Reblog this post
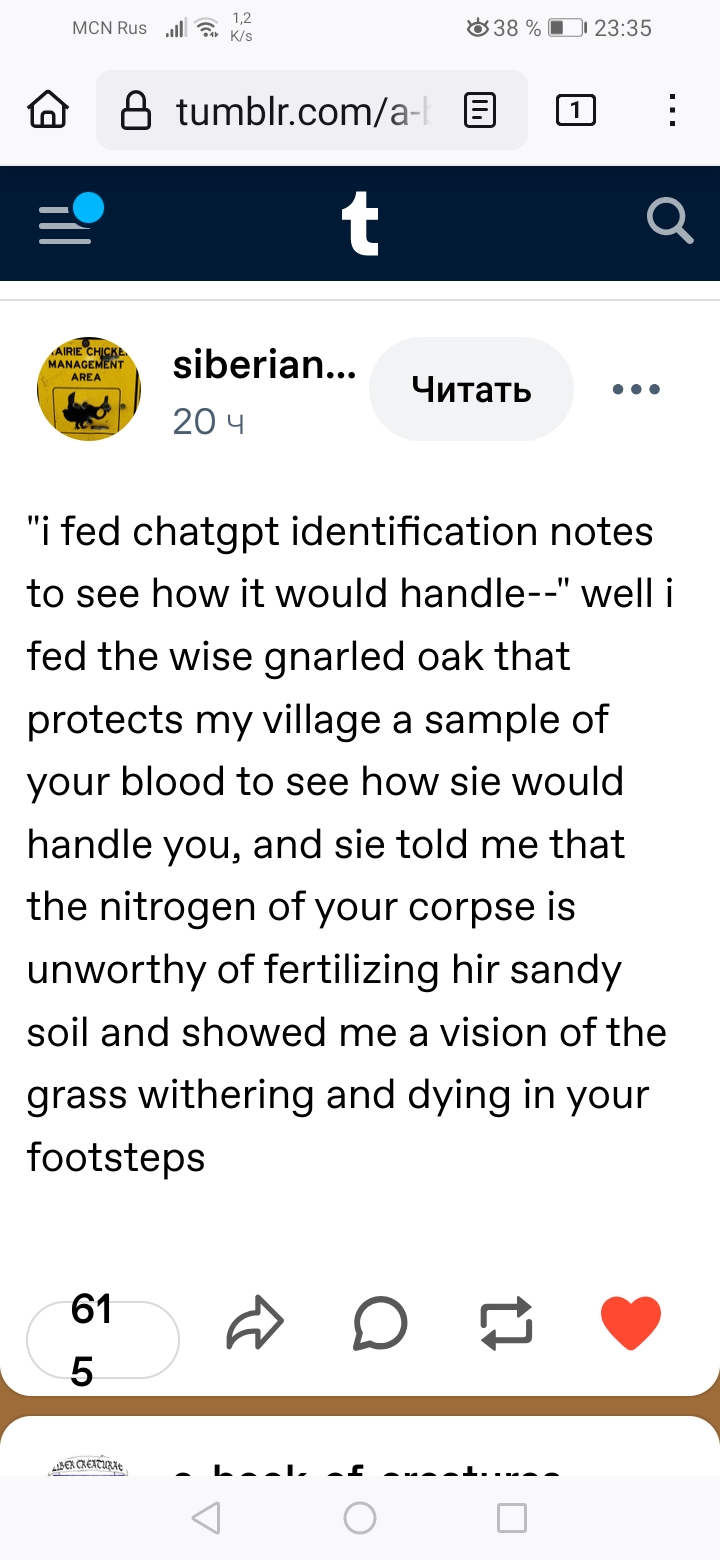 506,1324
